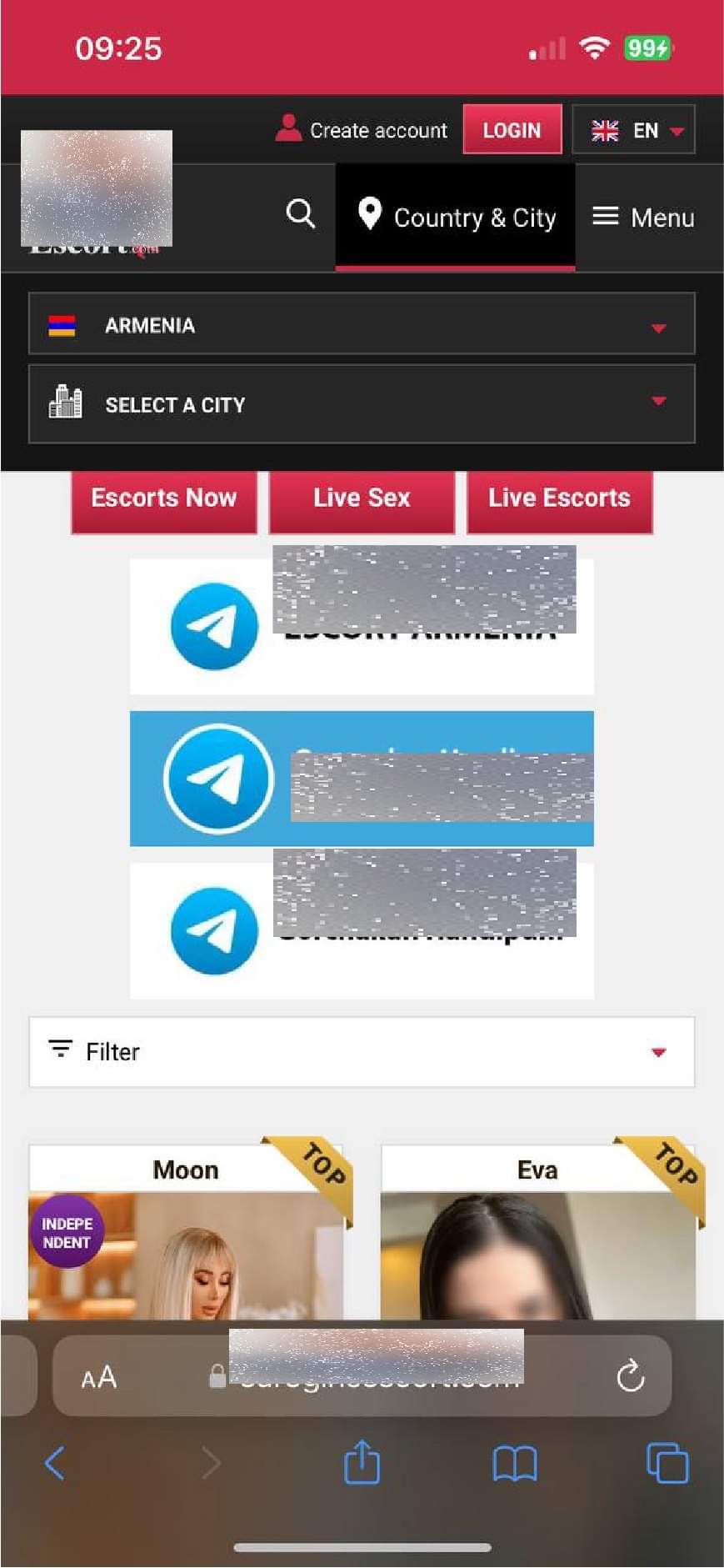This screenshot has height=1568, width=724.
Task: Tap the red LOGIN button
Action: click(512, 130)
